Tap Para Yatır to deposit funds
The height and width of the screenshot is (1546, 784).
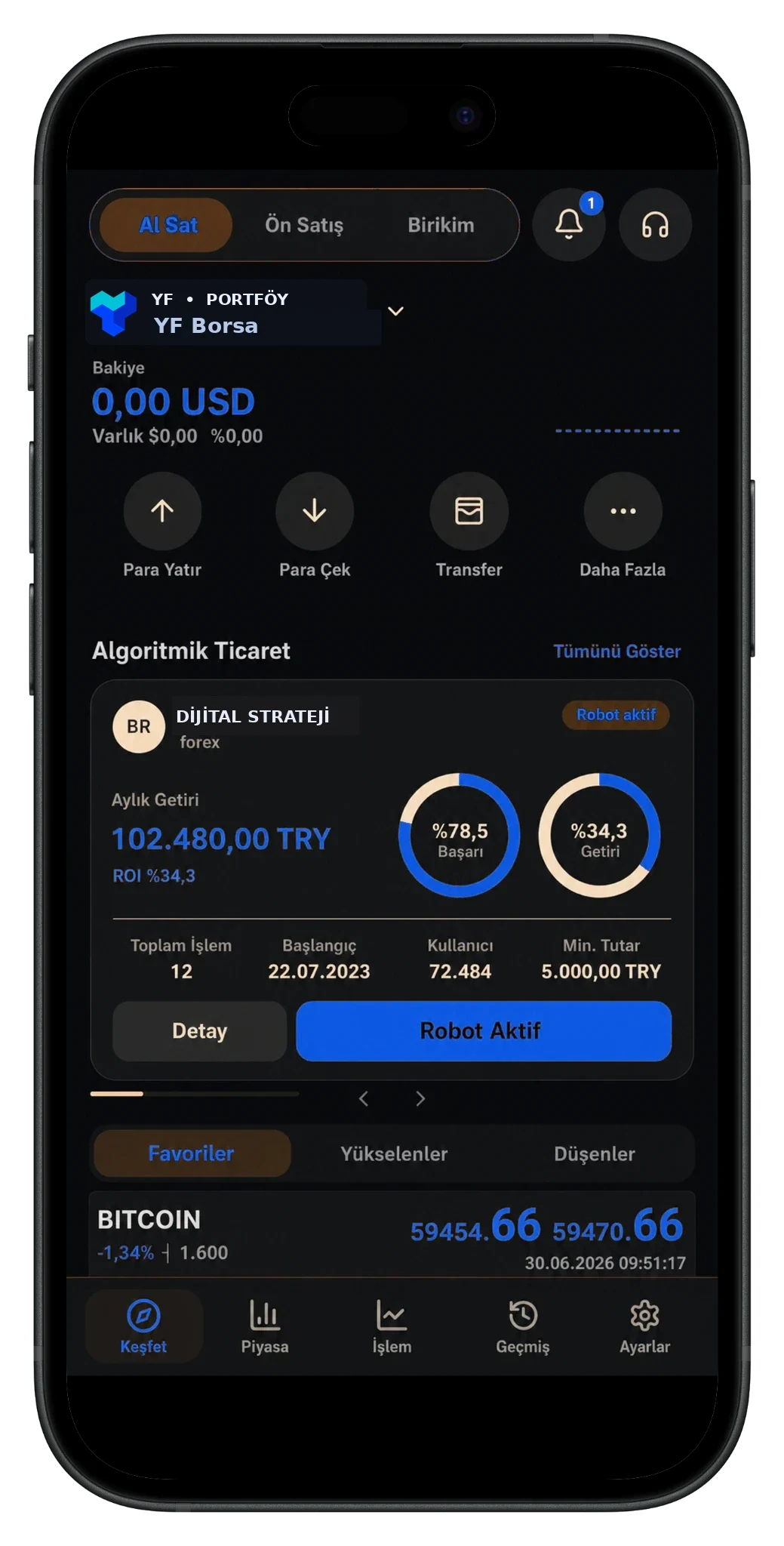162,526
